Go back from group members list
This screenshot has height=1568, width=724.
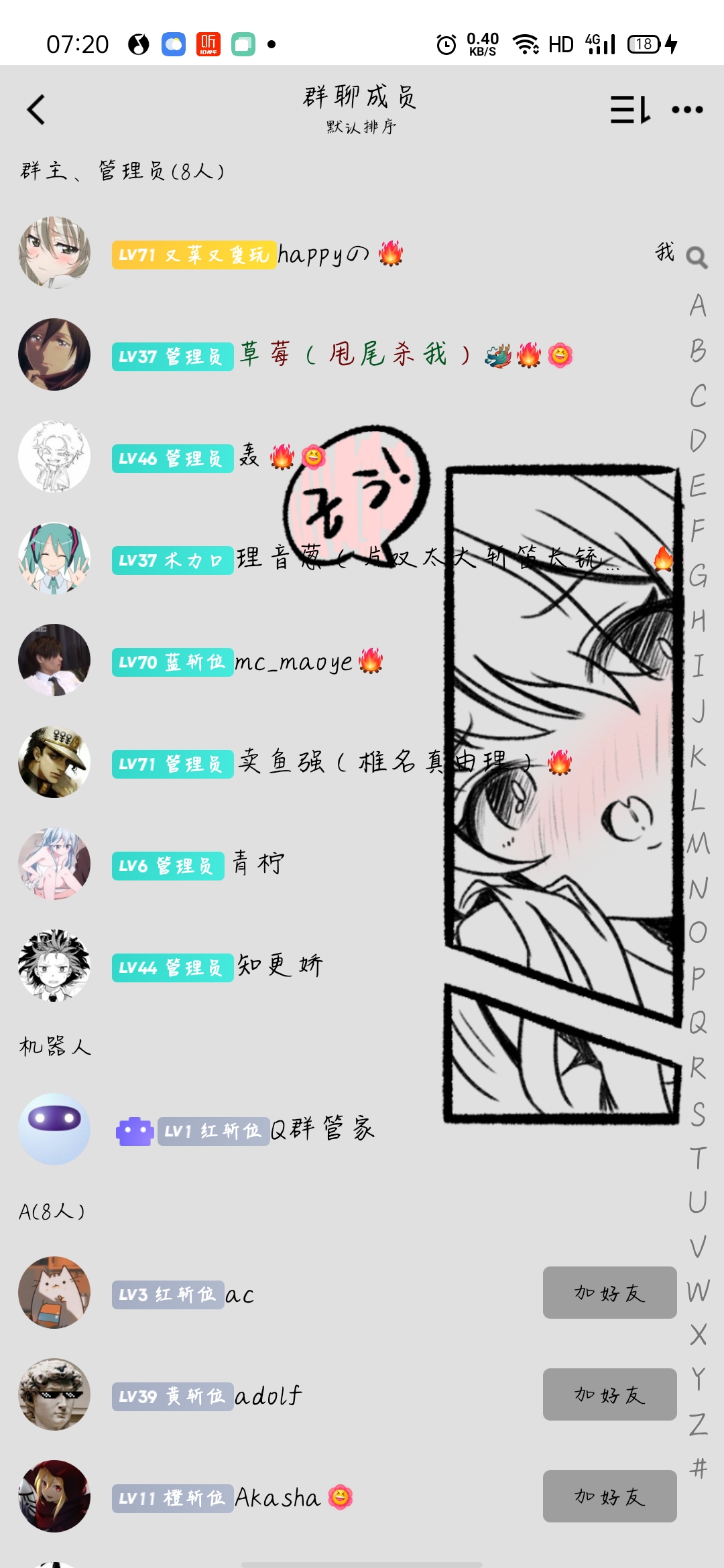click(36, 110)
